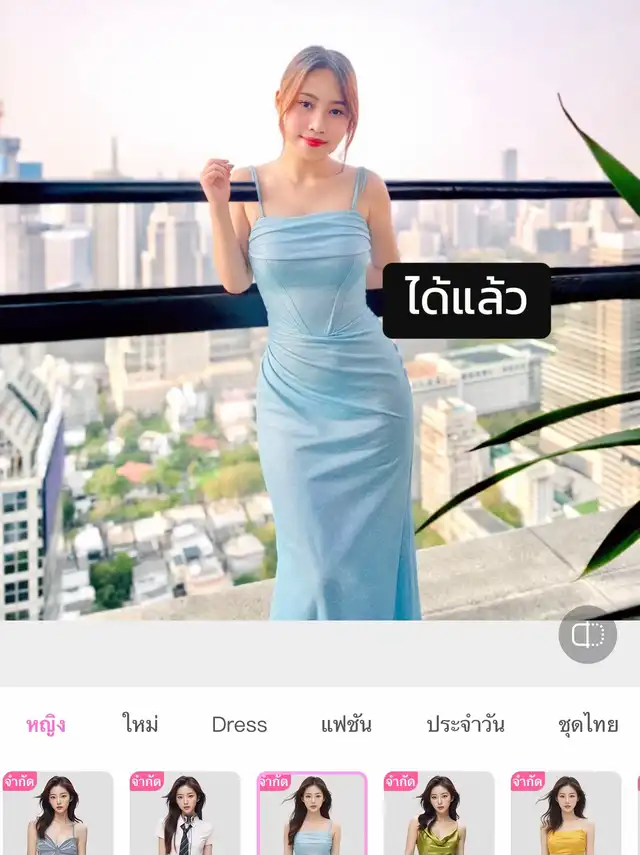Select the แฟชั่น tab
This screenshot has width=640, height=855.
pos(345,724)
